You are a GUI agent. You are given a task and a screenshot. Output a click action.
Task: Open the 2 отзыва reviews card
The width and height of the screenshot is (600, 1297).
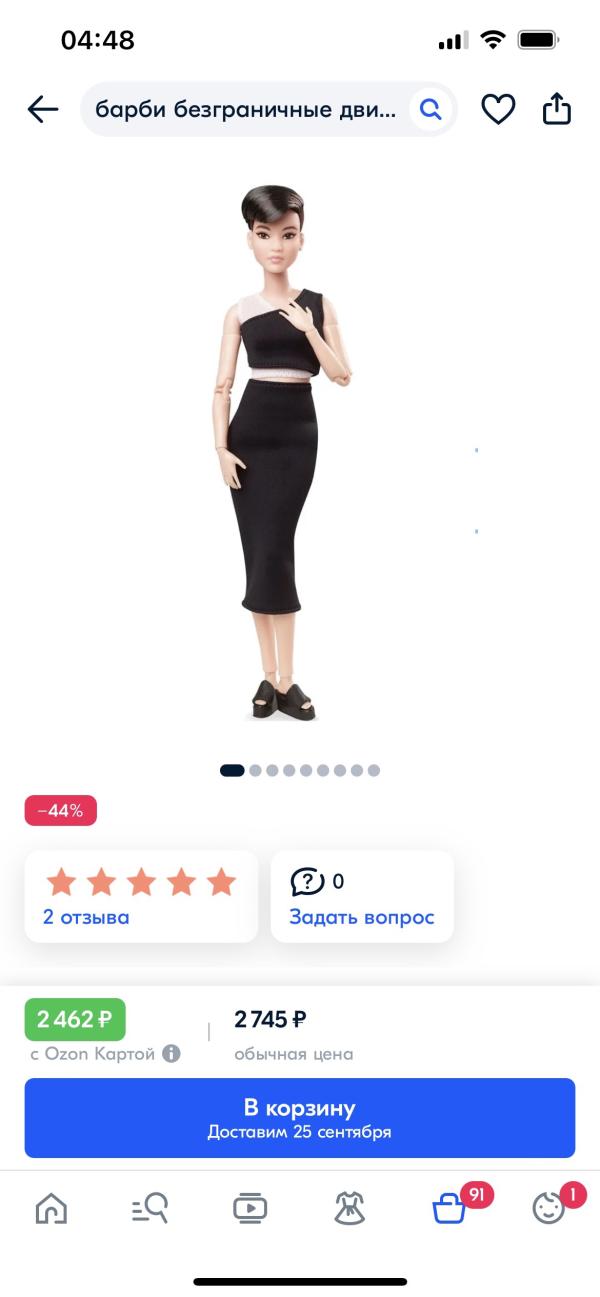coord(141,896)
